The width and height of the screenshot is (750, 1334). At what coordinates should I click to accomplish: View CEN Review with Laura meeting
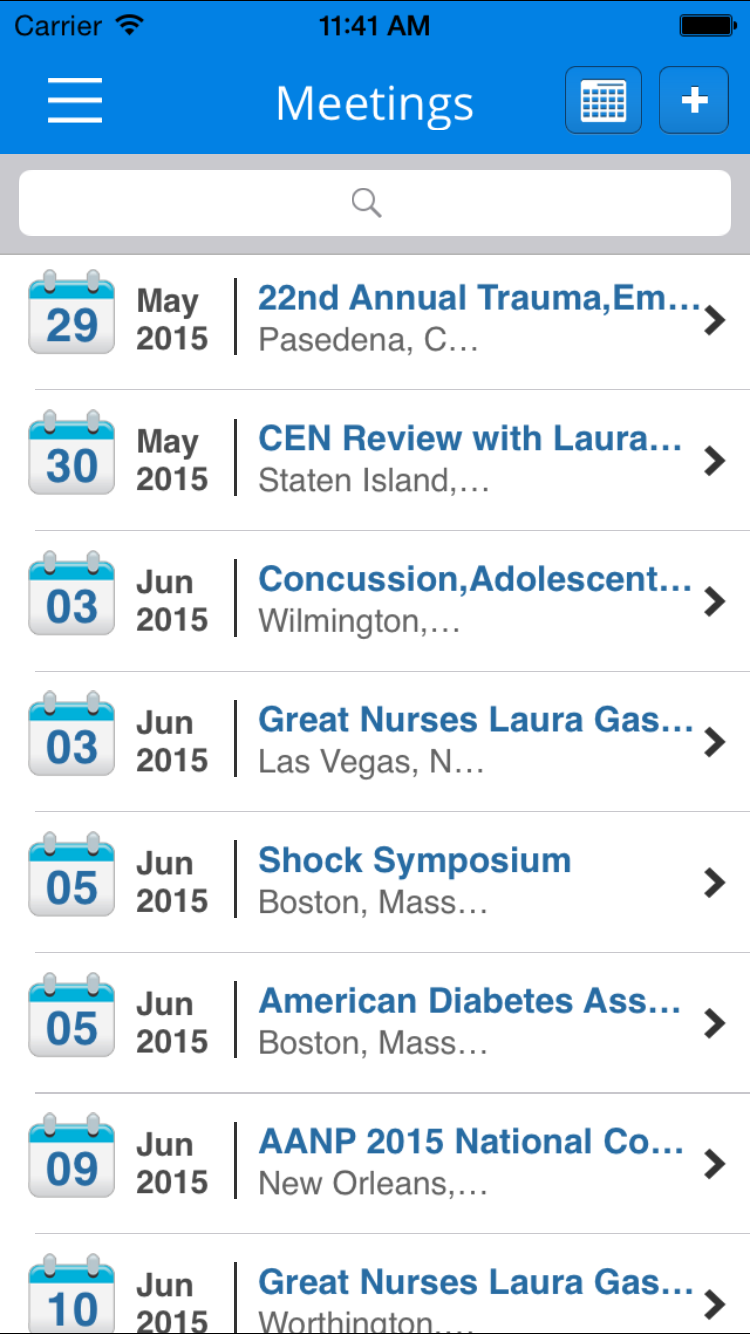tap(470, 459)
